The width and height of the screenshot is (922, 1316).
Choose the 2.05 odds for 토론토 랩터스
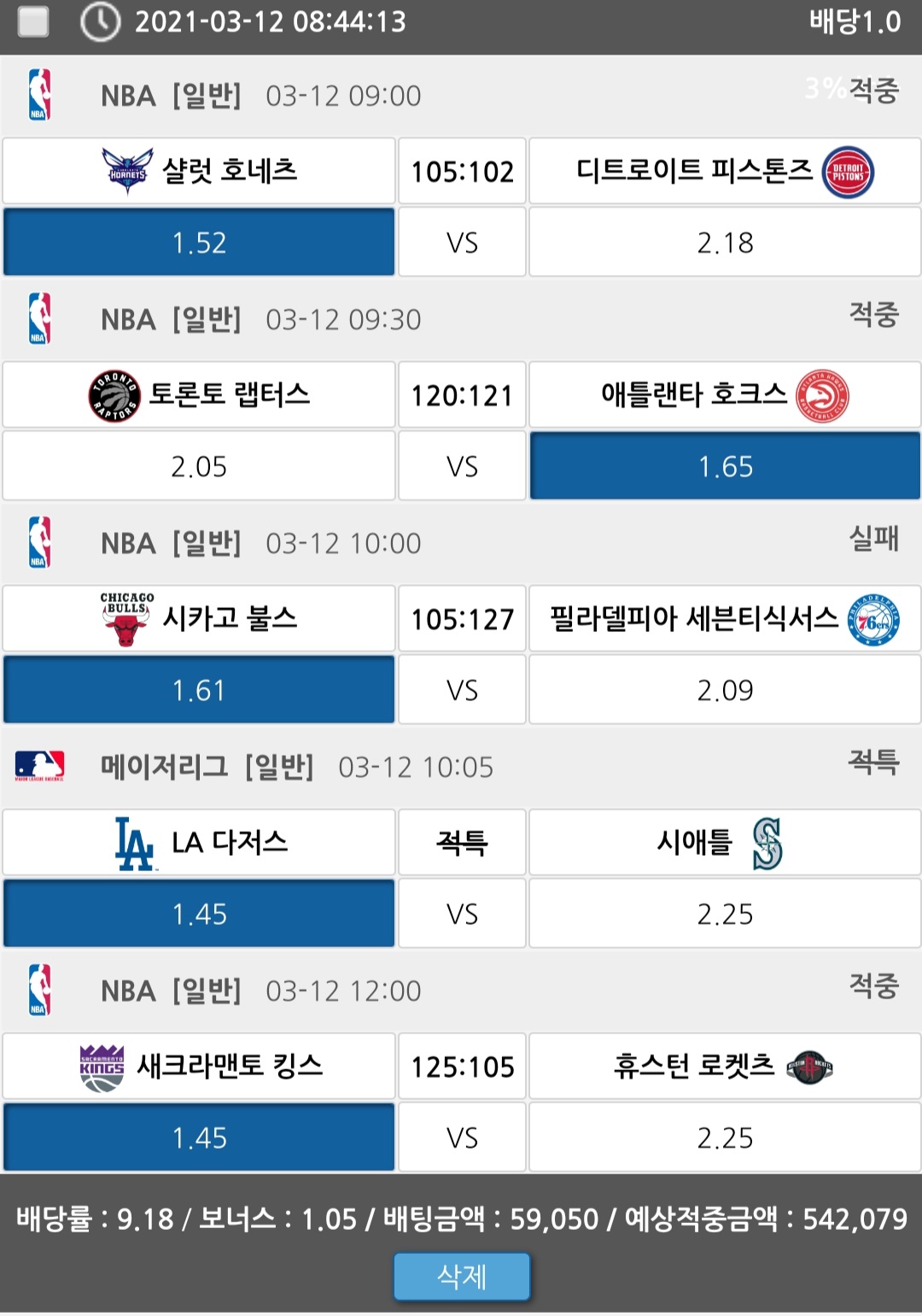(199, 466)
